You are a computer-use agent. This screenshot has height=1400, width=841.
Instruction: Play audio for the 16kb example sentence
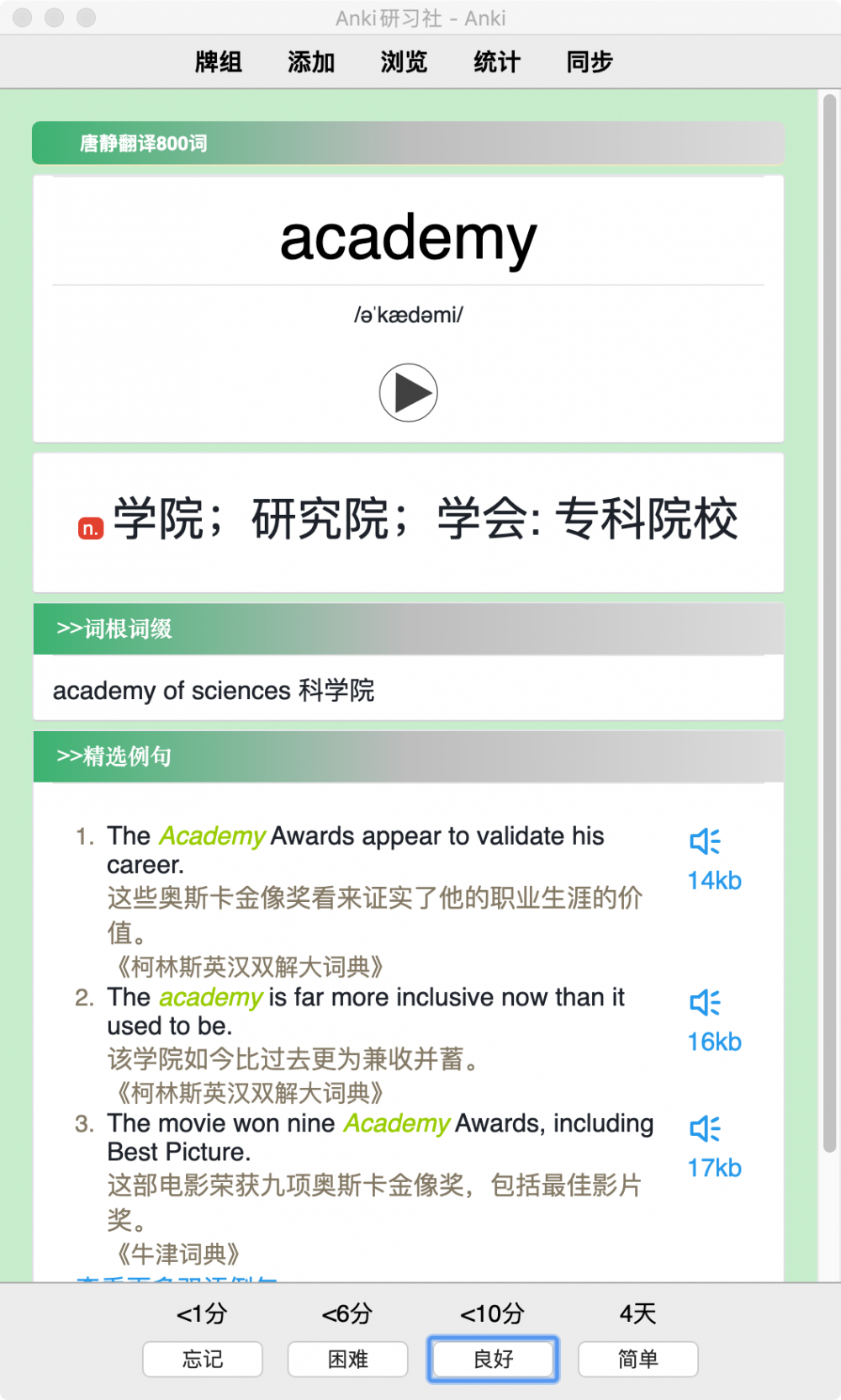tap(705, 1002)
